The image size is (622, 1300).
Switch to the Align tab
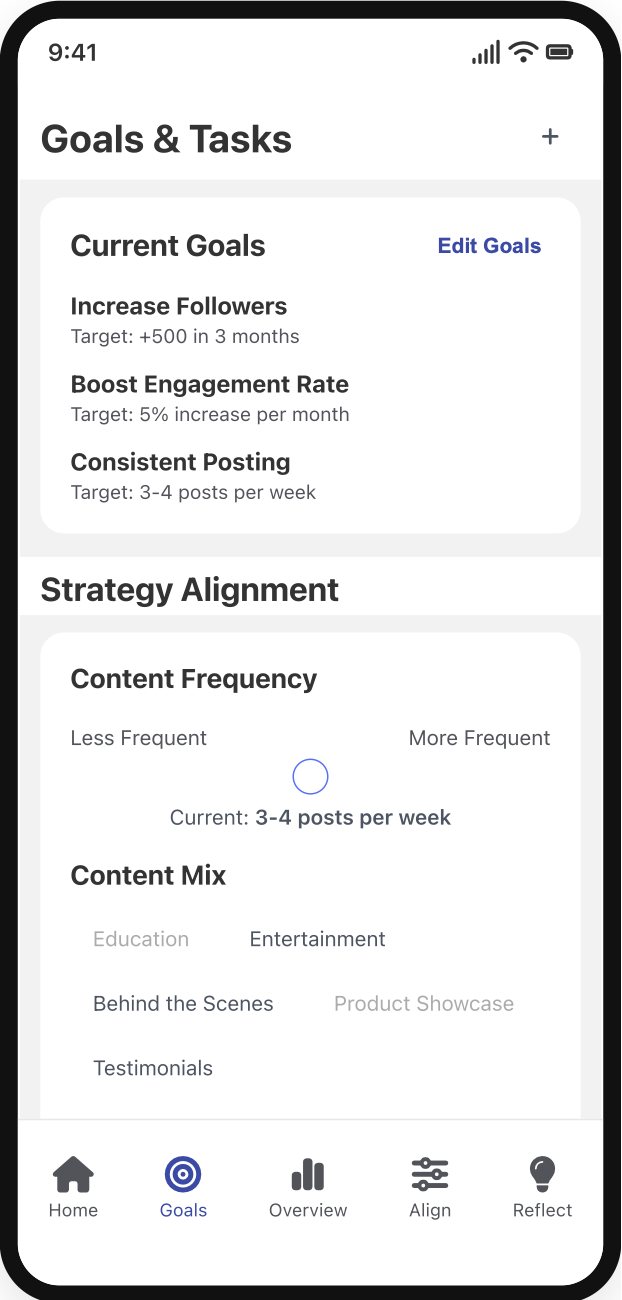[430, 1187]
